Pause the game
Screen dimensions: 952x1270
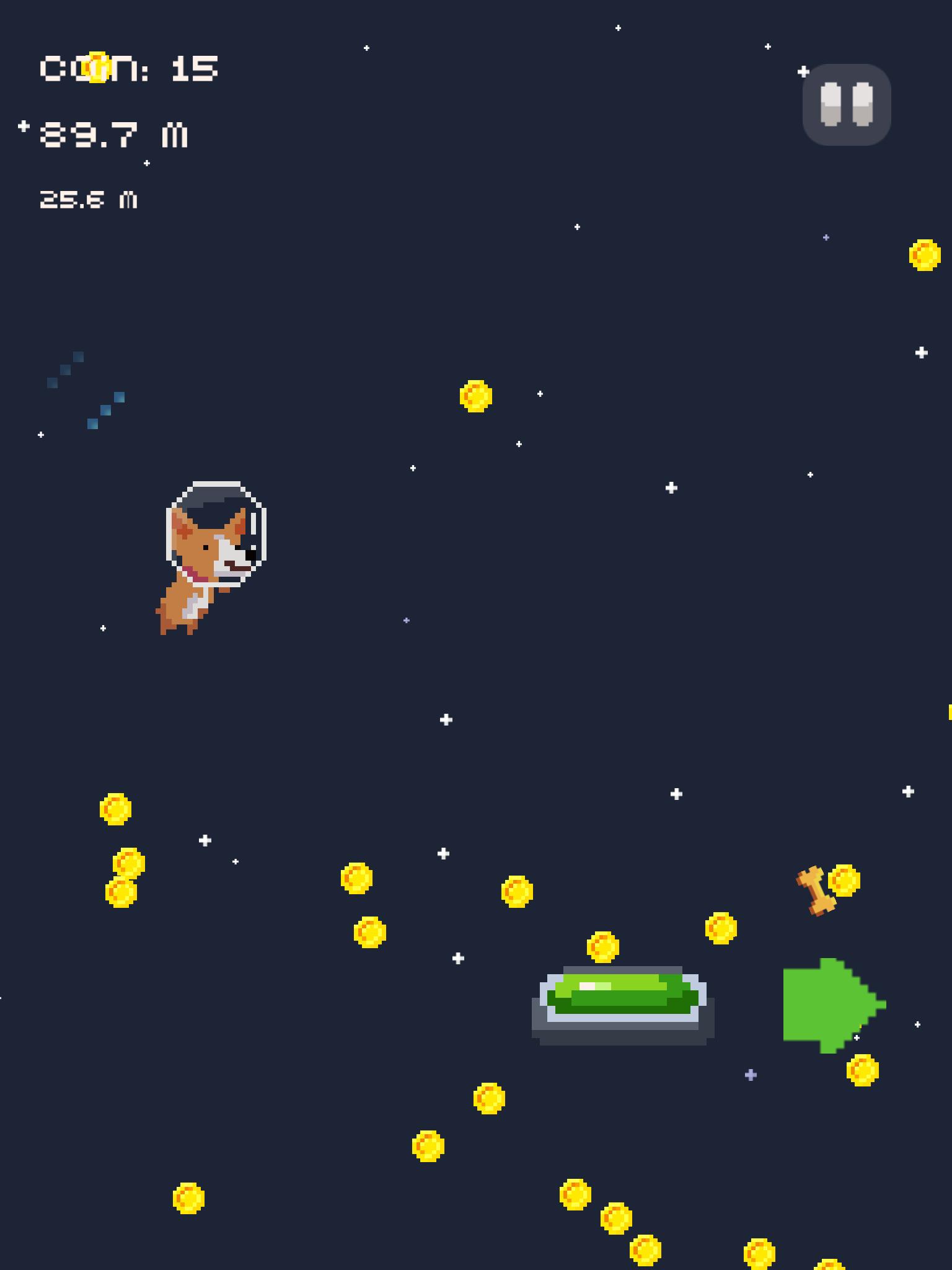tap(847, 105)
